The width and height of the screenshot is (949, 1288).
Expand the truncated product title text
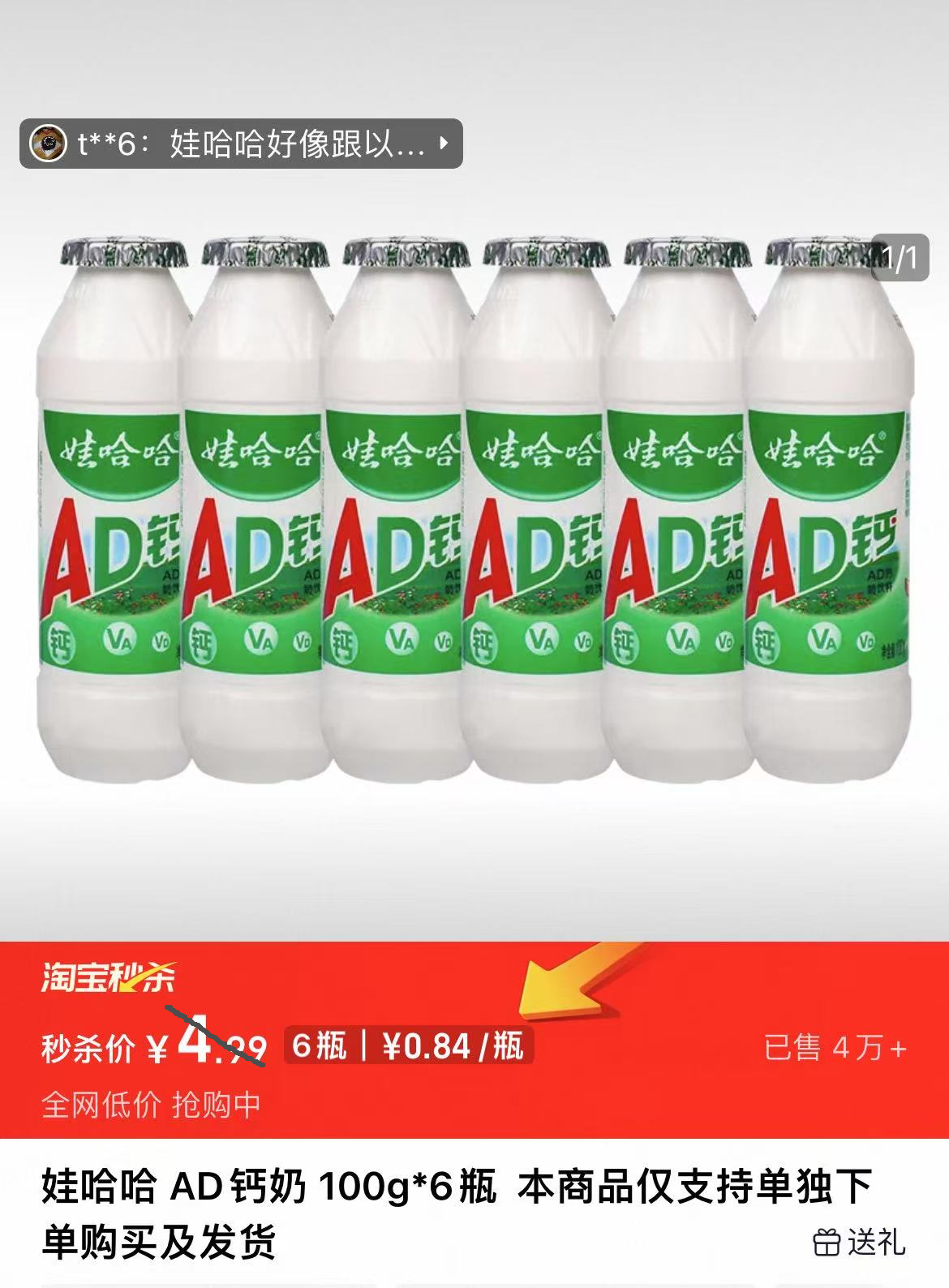[446, 1209]
